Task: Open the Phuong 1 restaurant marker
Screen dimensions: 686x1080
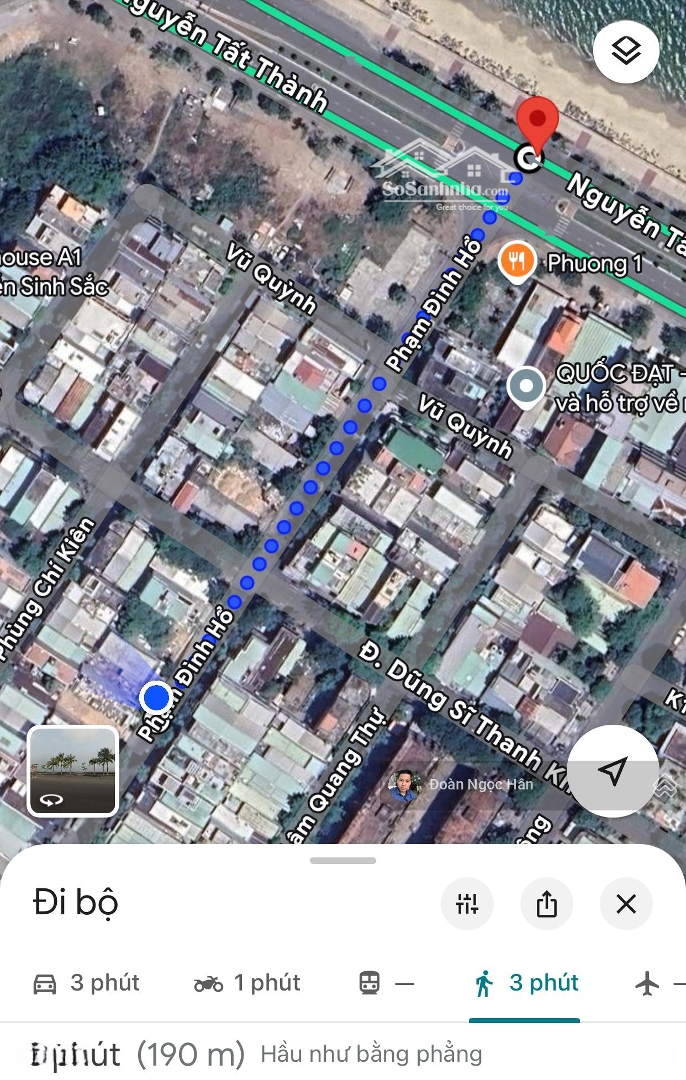Action: [516, 262]
